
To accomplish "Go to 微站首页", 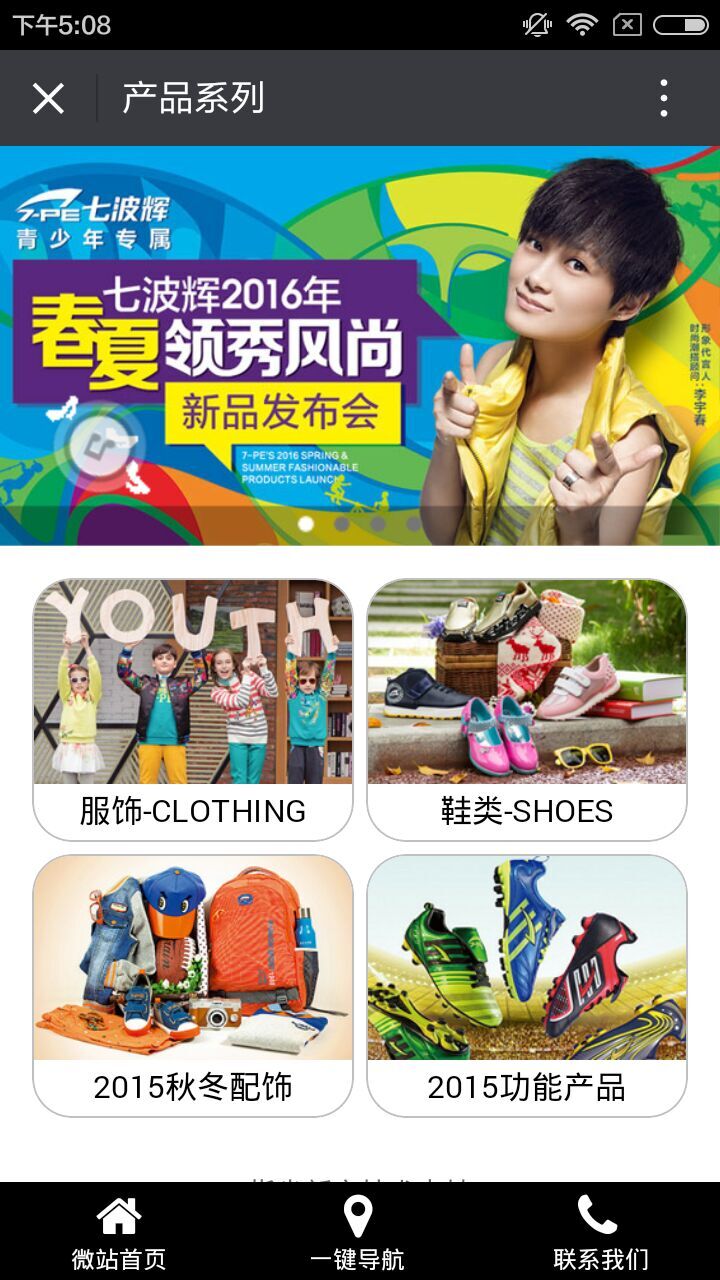I will (x=119, y=1233).
